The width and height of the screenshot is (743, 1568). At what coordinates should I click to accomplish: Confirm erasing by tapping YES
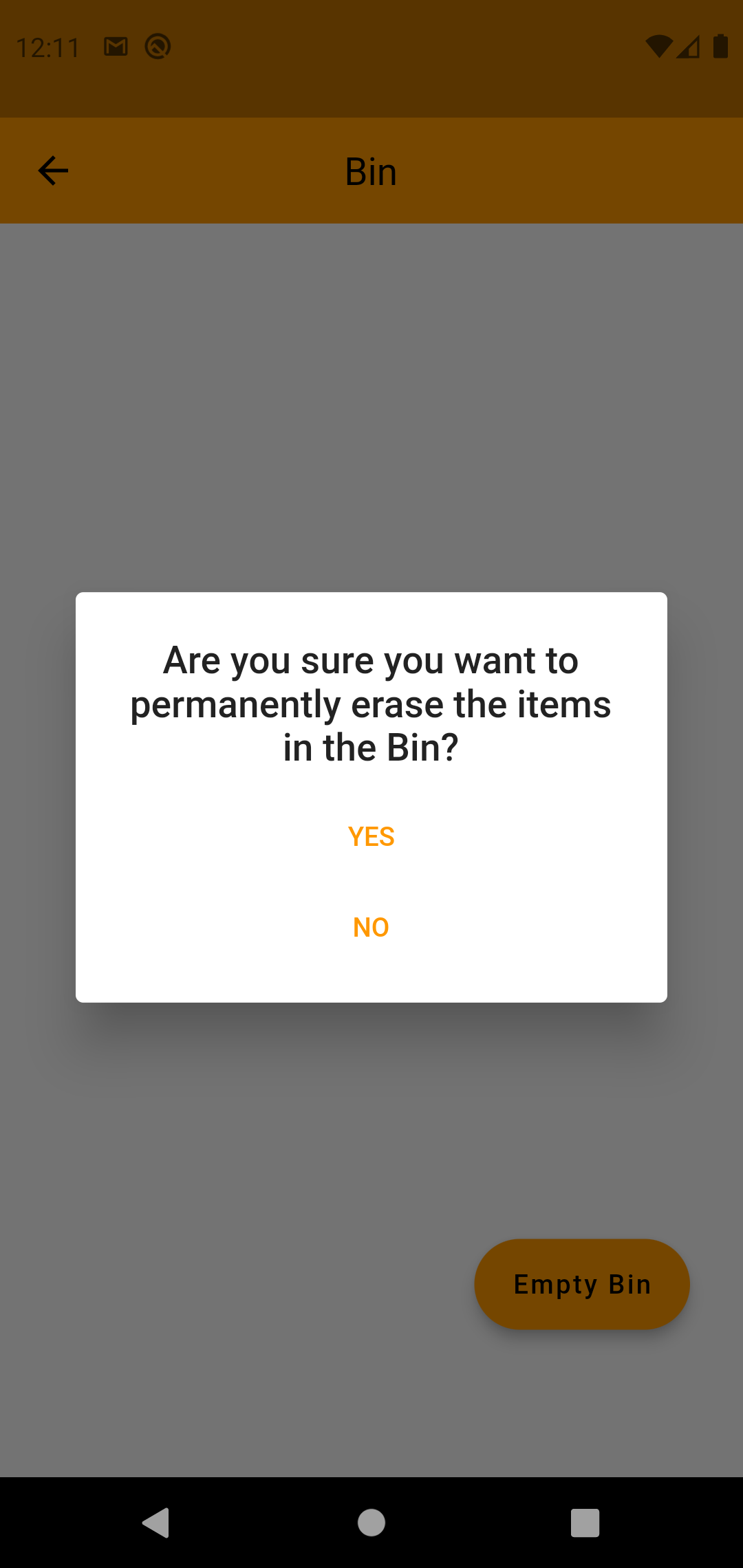(x=371, y=836)
